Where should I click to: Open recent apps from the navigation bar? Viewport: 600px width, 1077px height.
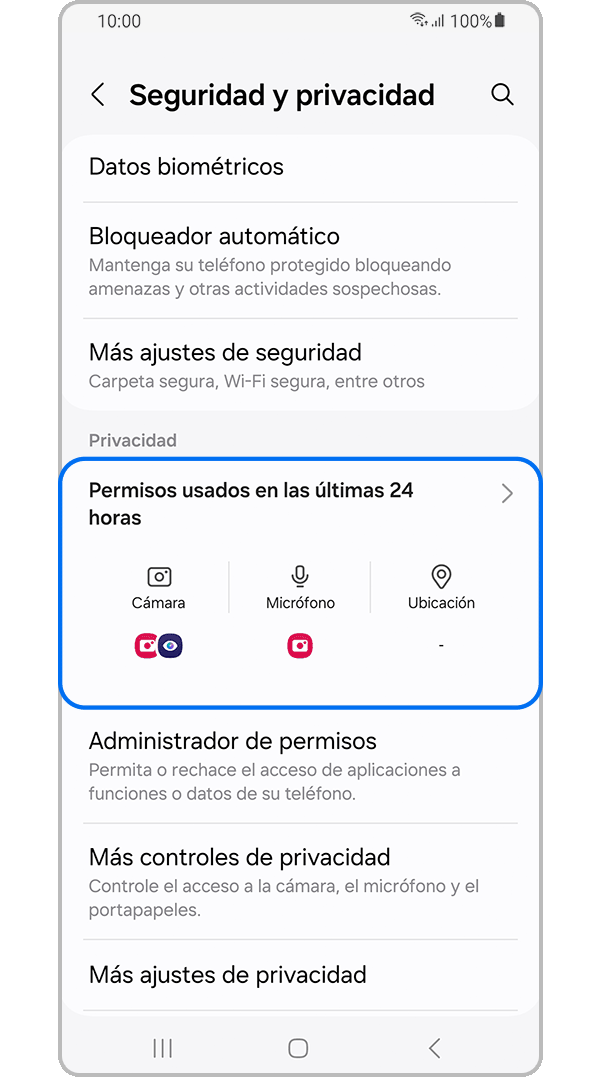[x=162, y=1048]
